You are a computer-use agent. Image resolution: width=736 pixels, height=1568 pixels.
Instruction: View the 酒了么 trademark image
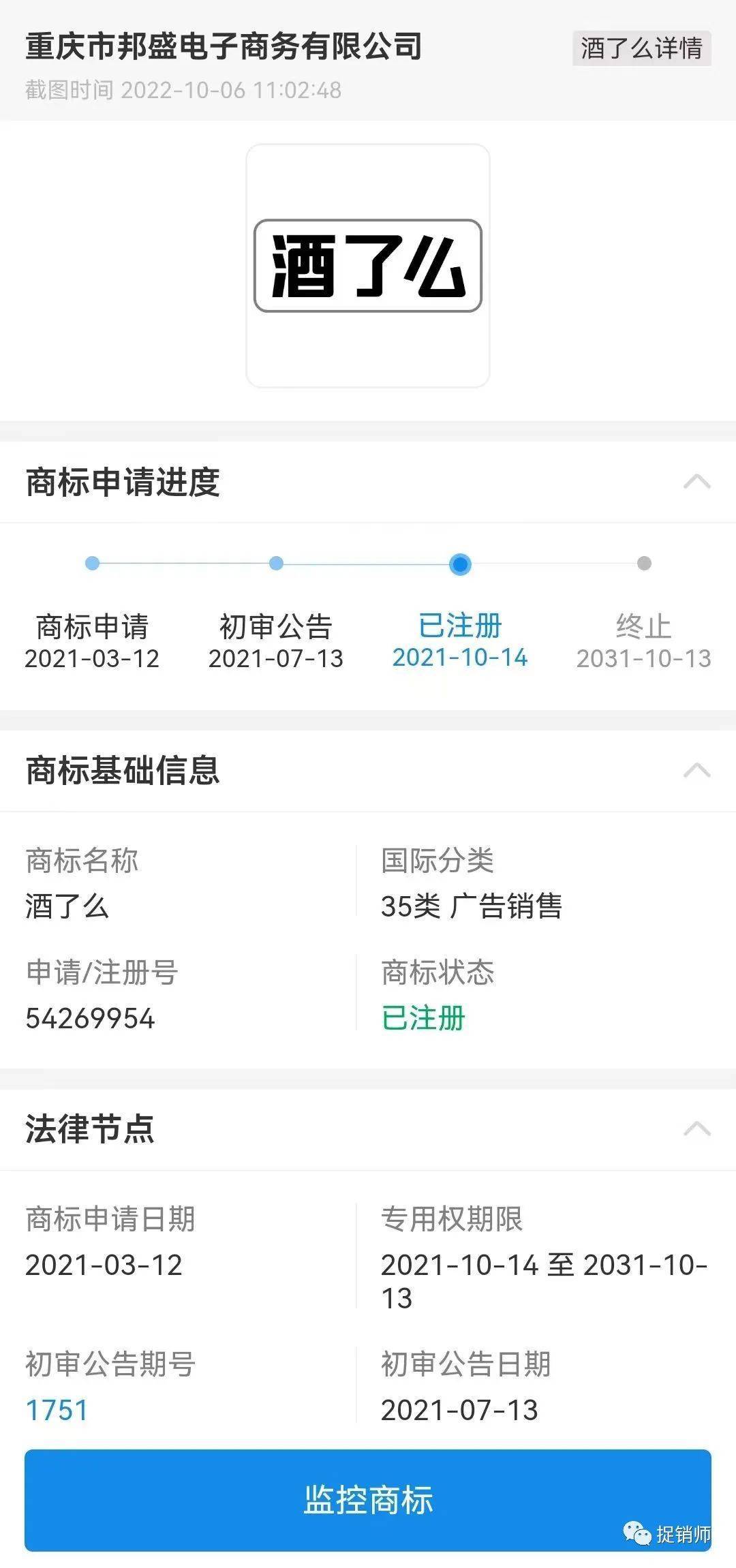tap(368, 266)
